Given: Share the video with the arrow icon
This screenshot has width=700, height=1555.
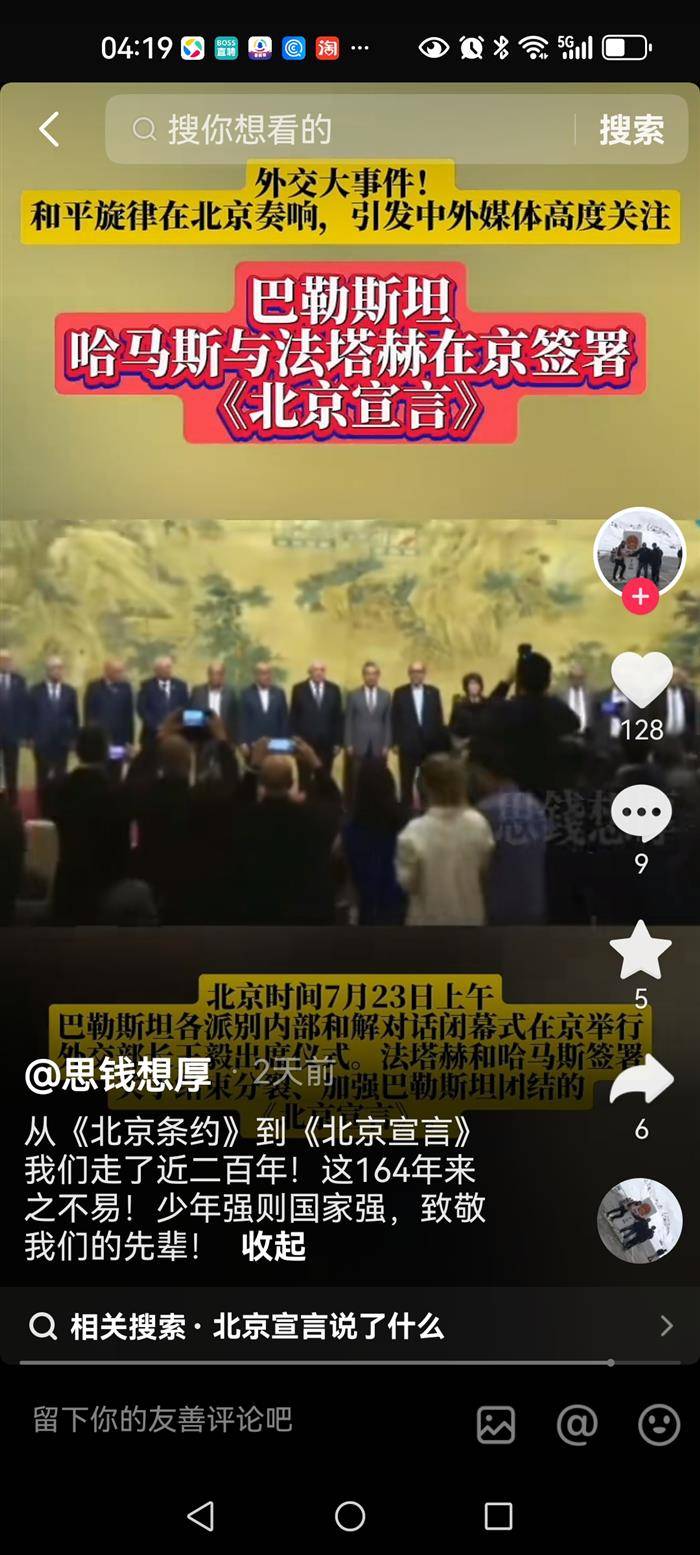Looking at the screenshot, I should [x=641, y=1080].
